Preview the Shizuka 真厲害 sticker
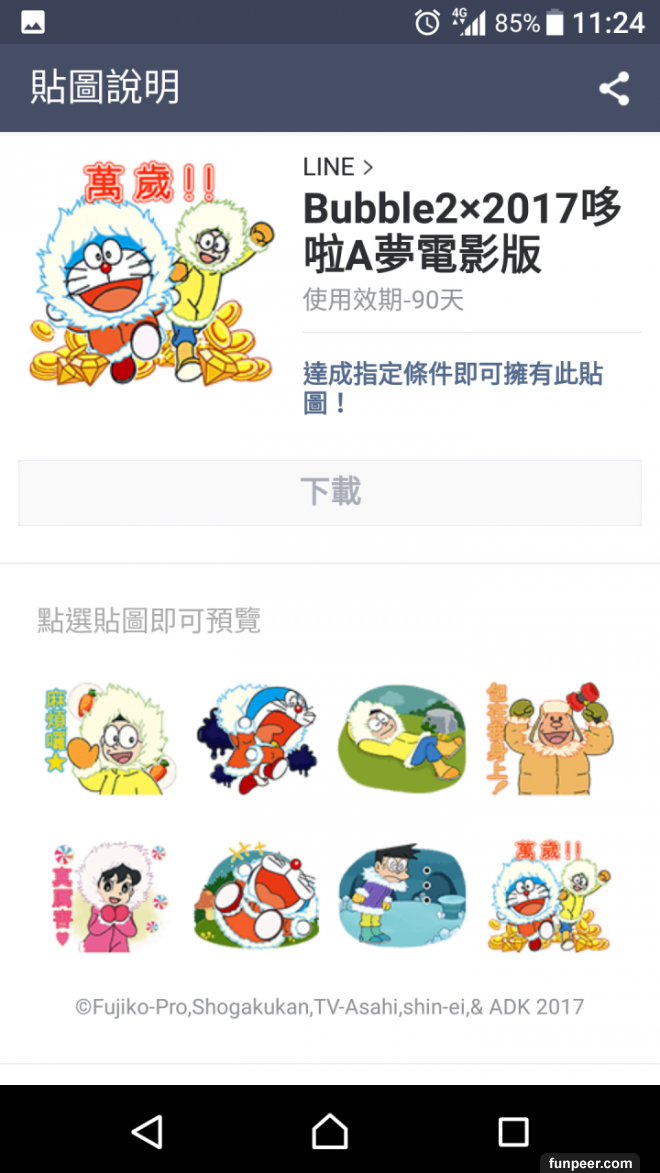The width and height of the screenshot is (660, 1173). 107,895
